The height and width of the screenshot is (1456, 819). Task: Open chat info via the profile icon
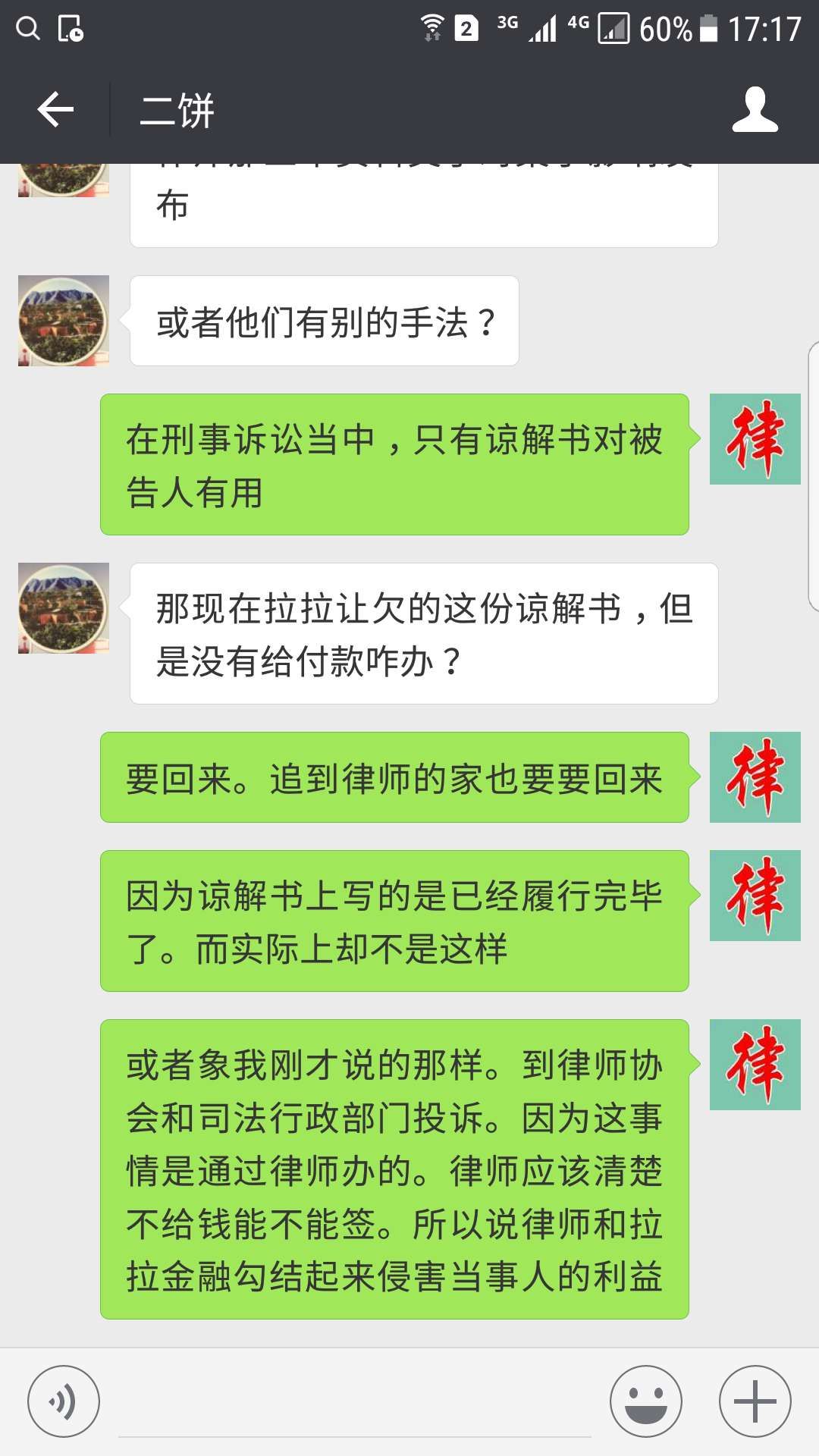755,111
